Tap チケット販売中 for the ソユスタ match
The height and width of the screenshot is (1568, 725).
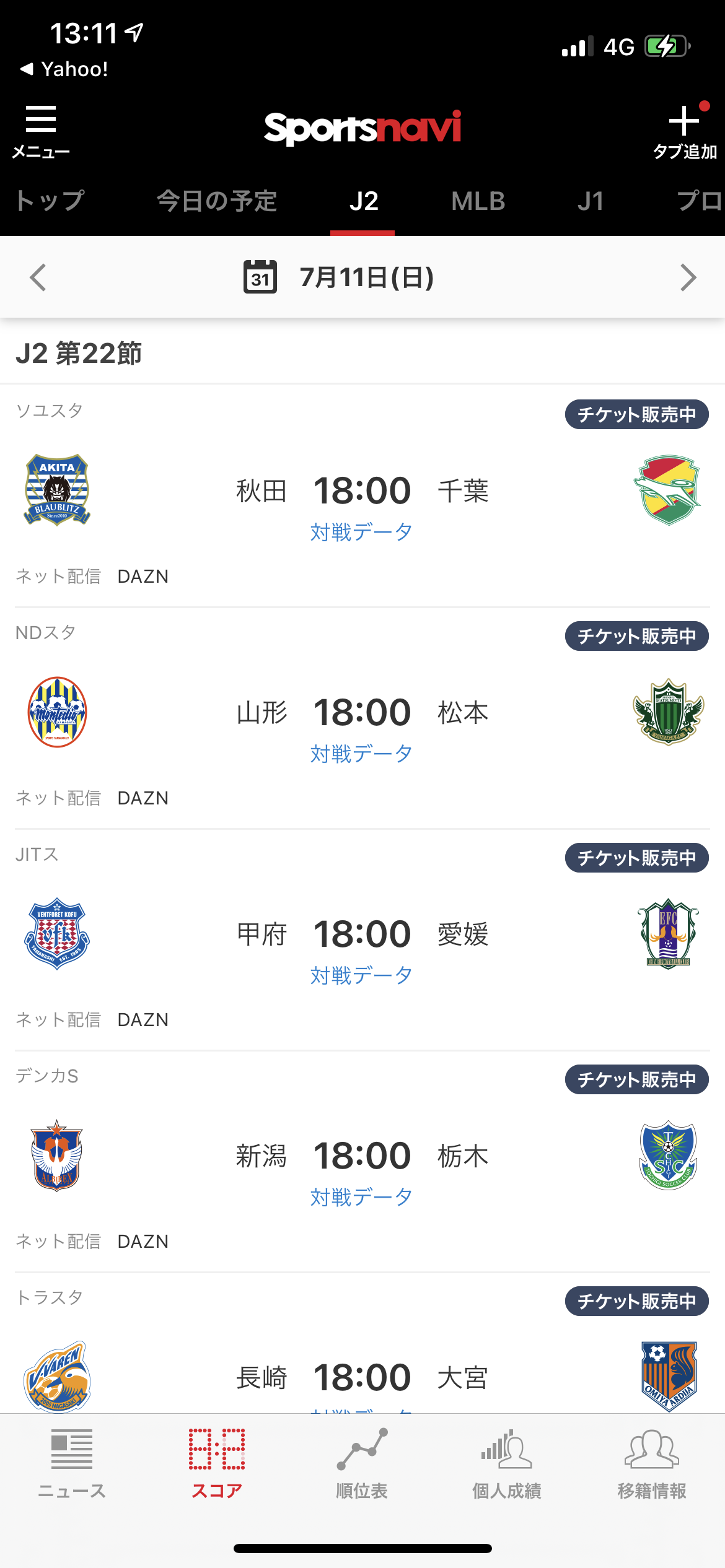click(636, 414)
